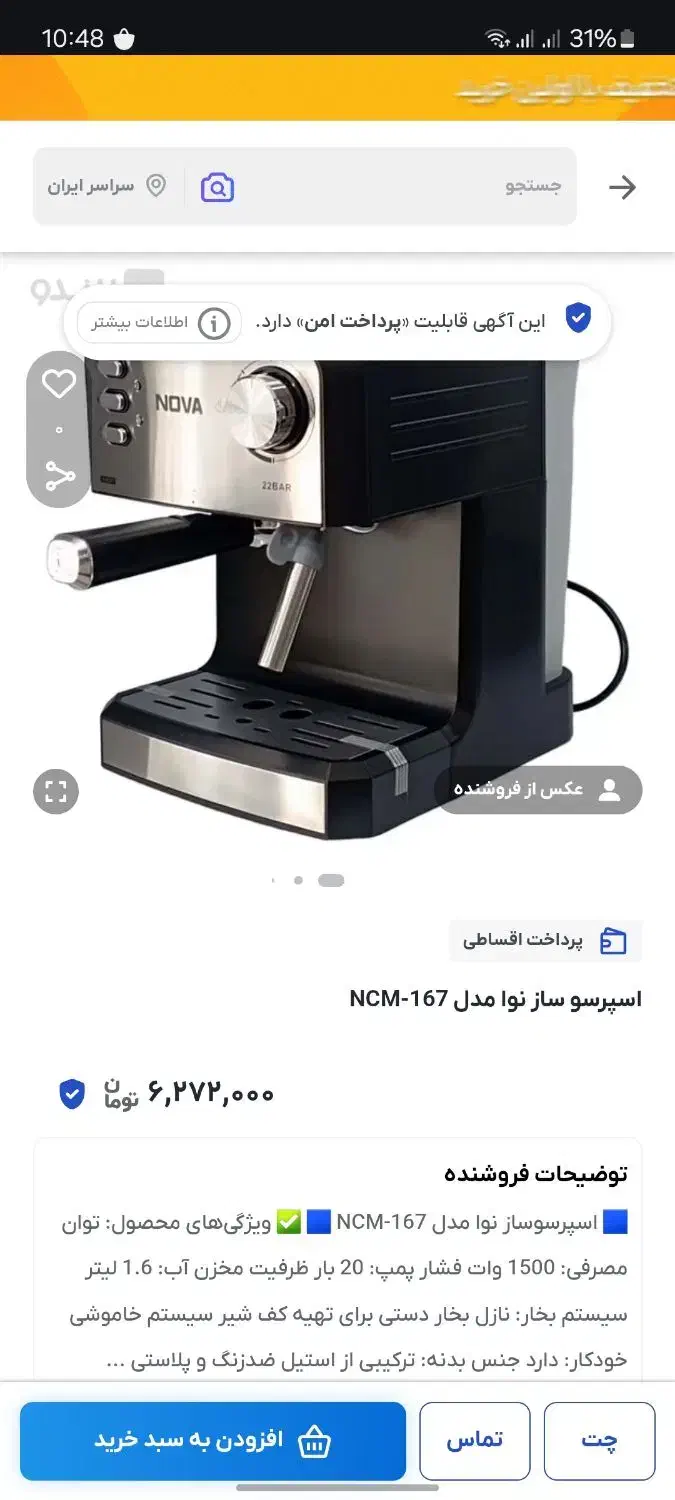The width and height of the screenshot is (675, 1500).
Task: Start a chat with چت button
Action: coord(599,1441)
